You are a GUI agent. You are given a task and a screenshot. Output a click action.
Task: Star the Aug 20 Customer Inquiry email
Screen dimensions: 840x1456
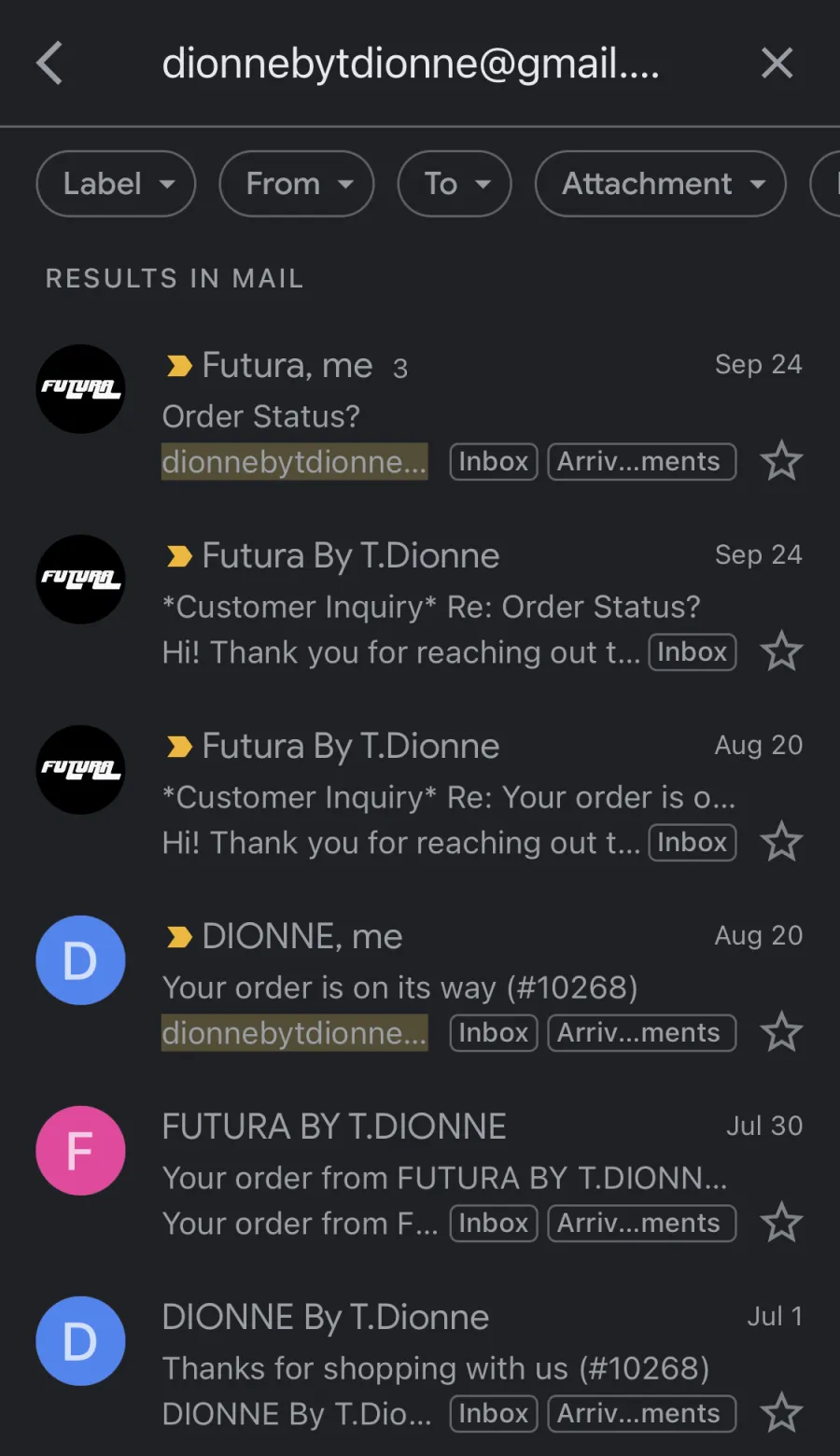781,843
